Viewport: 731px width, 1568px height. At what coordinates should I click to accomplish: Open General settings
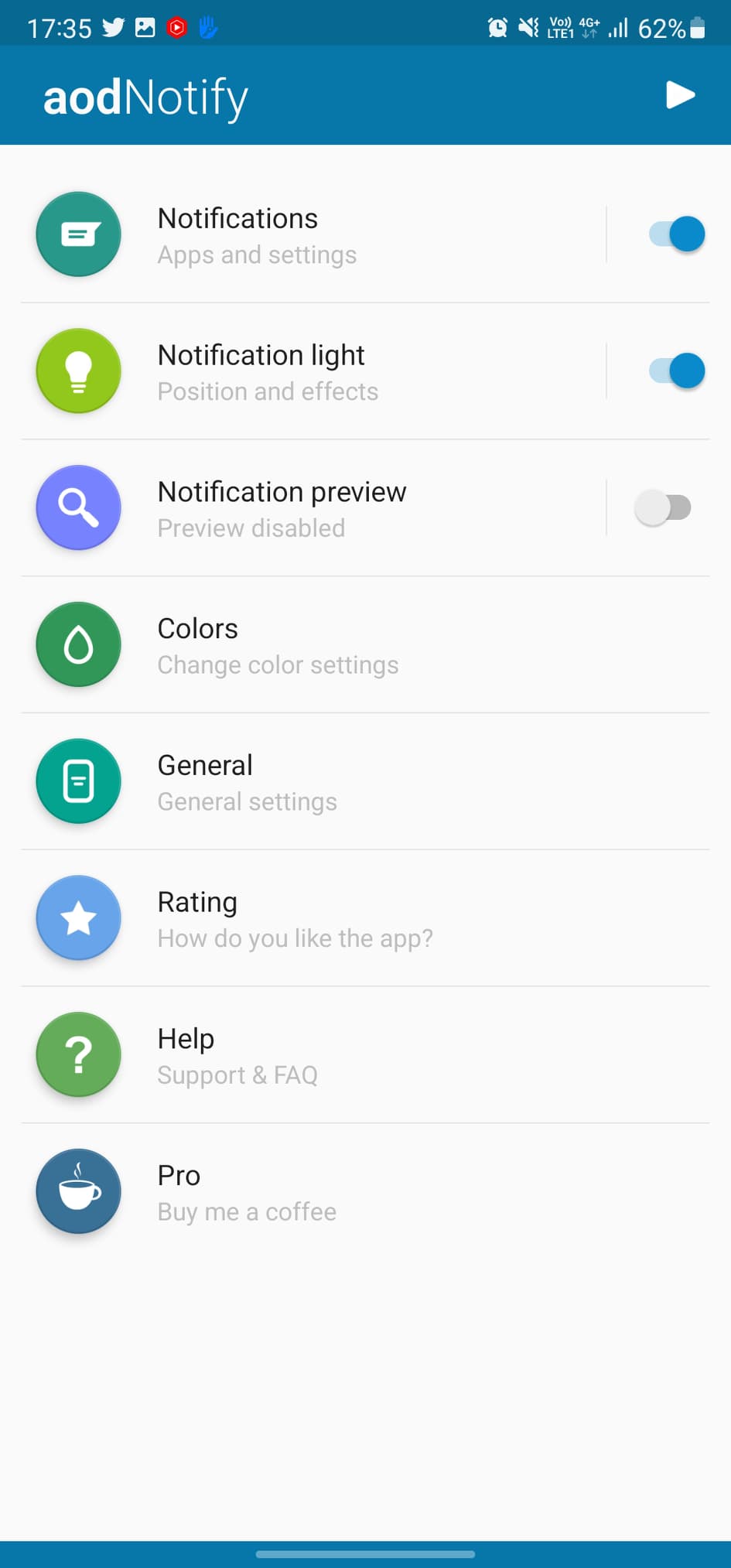pos(309,782)
